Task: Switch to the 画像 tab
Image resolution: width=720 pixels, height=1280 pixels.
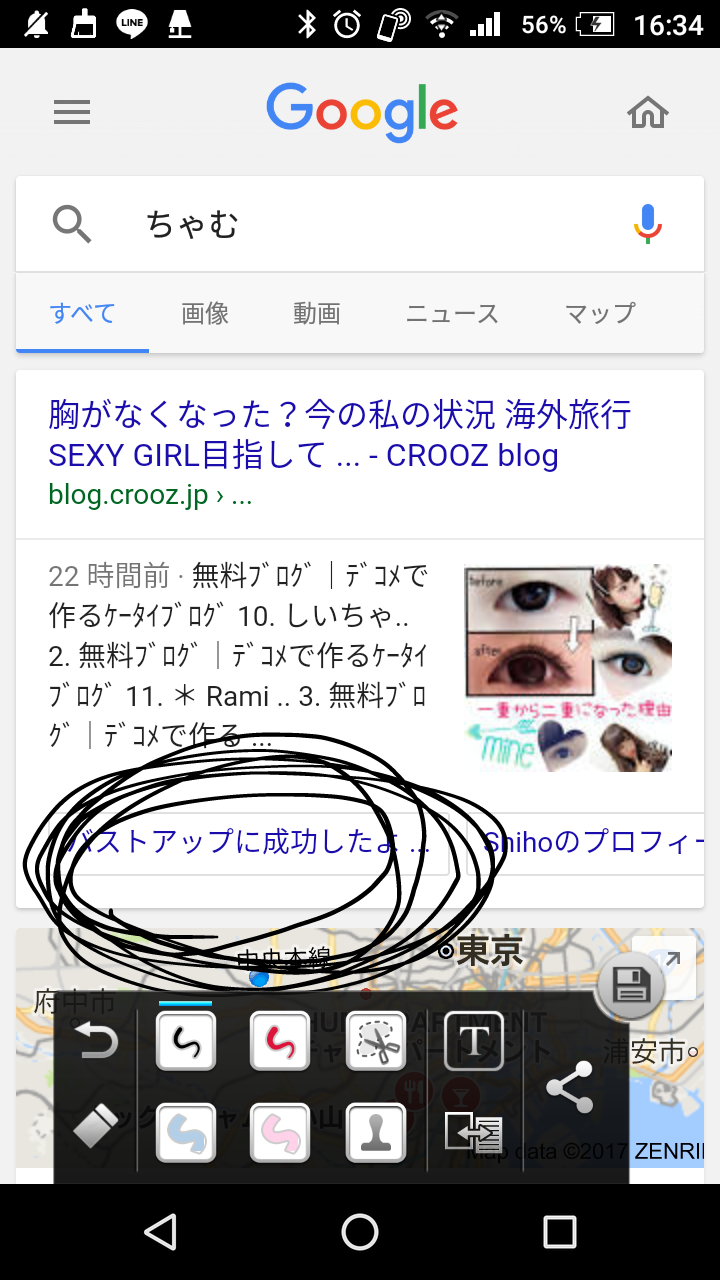Action: pos(205,313)
